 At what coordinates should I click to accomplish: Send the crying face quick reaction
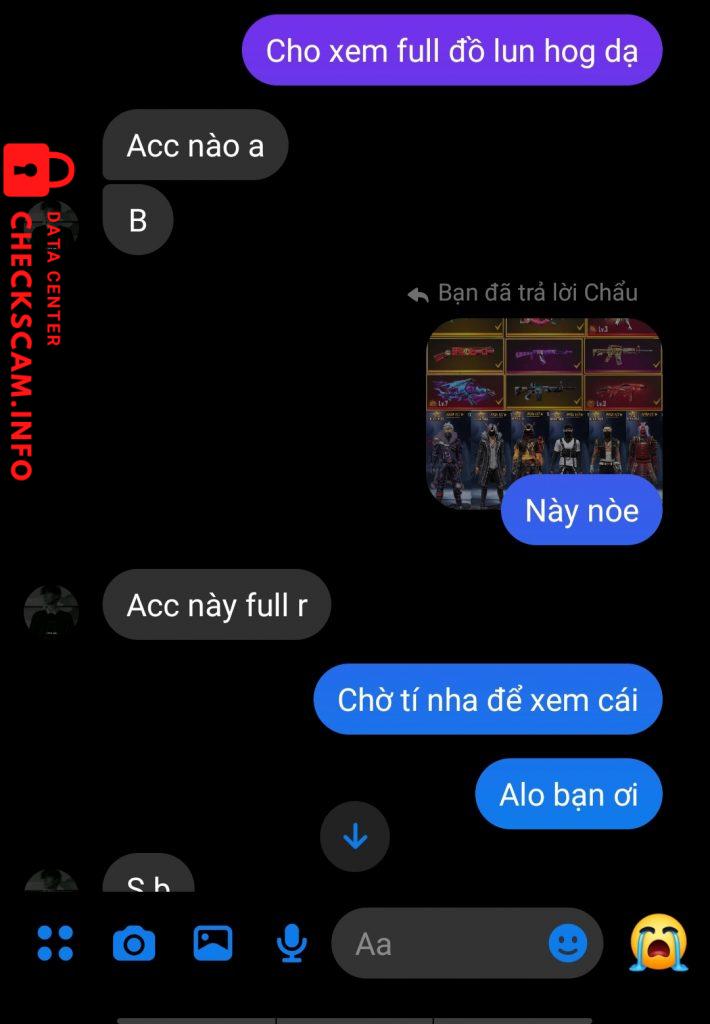[x=659, y=942]
